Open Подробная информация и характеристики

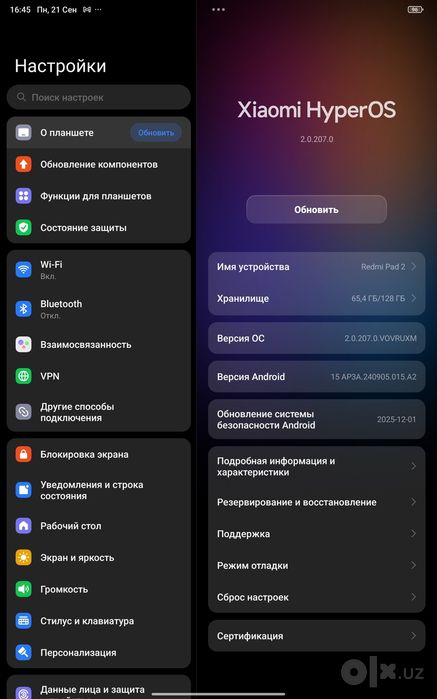tap(317, 466)
